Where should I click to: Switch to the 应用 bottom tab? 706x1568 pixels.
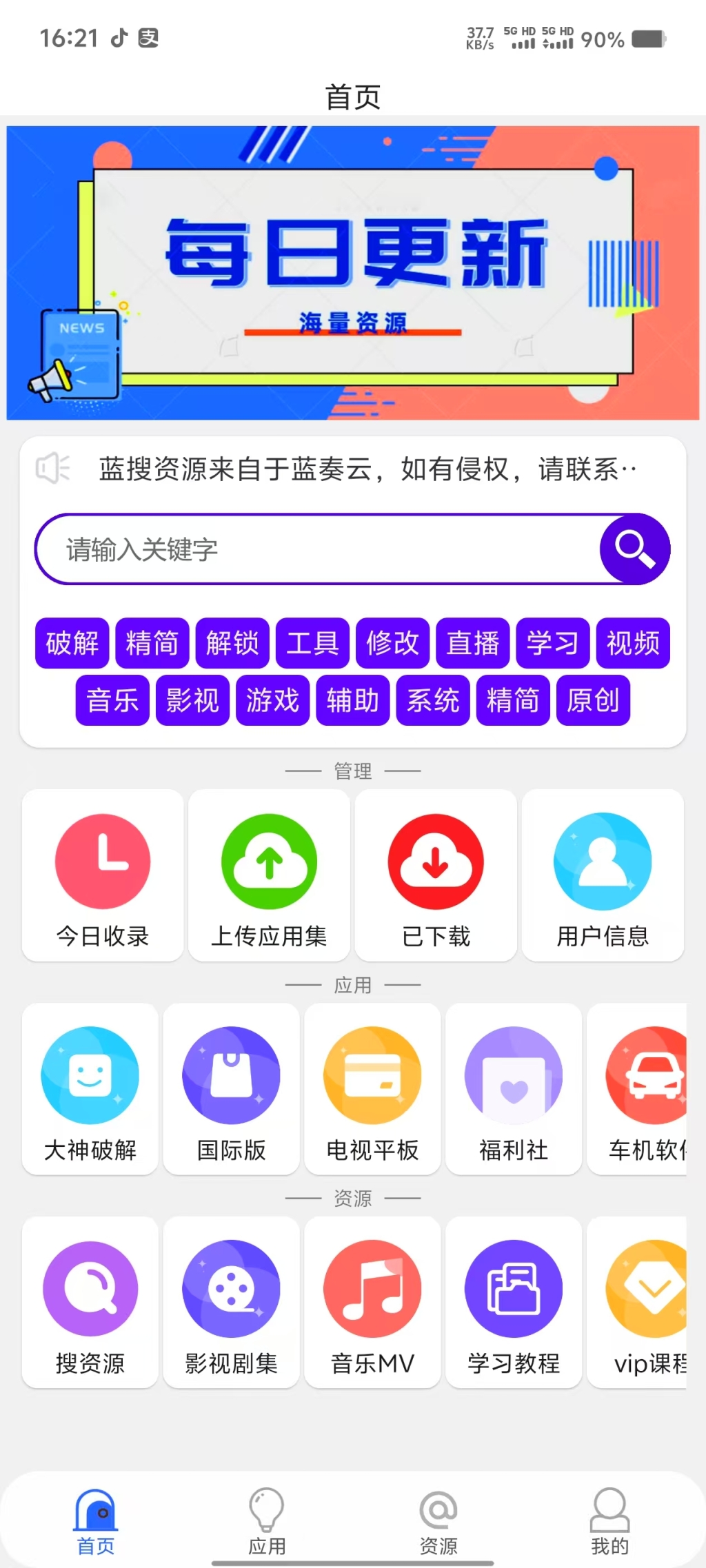267,1521
